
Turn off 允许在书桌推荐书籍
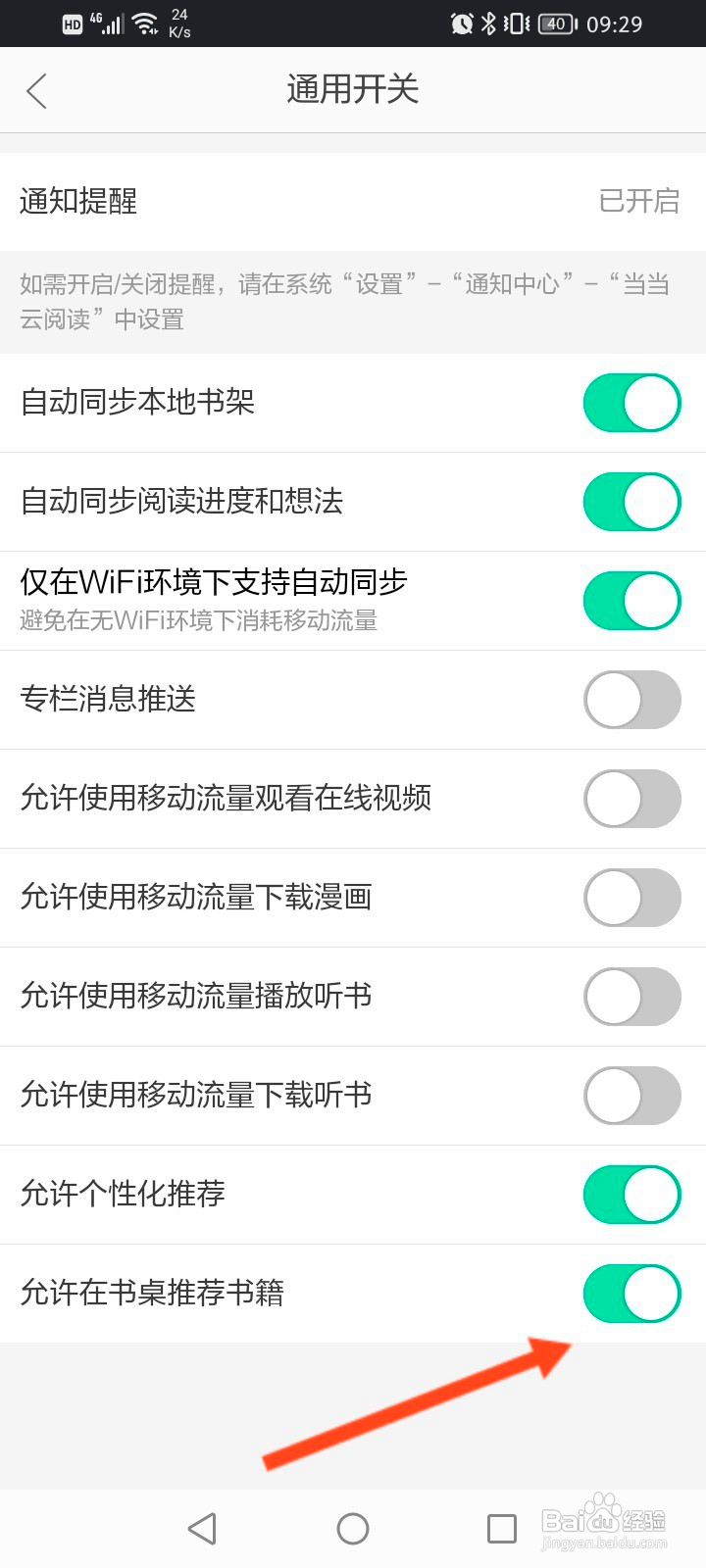631,1294
